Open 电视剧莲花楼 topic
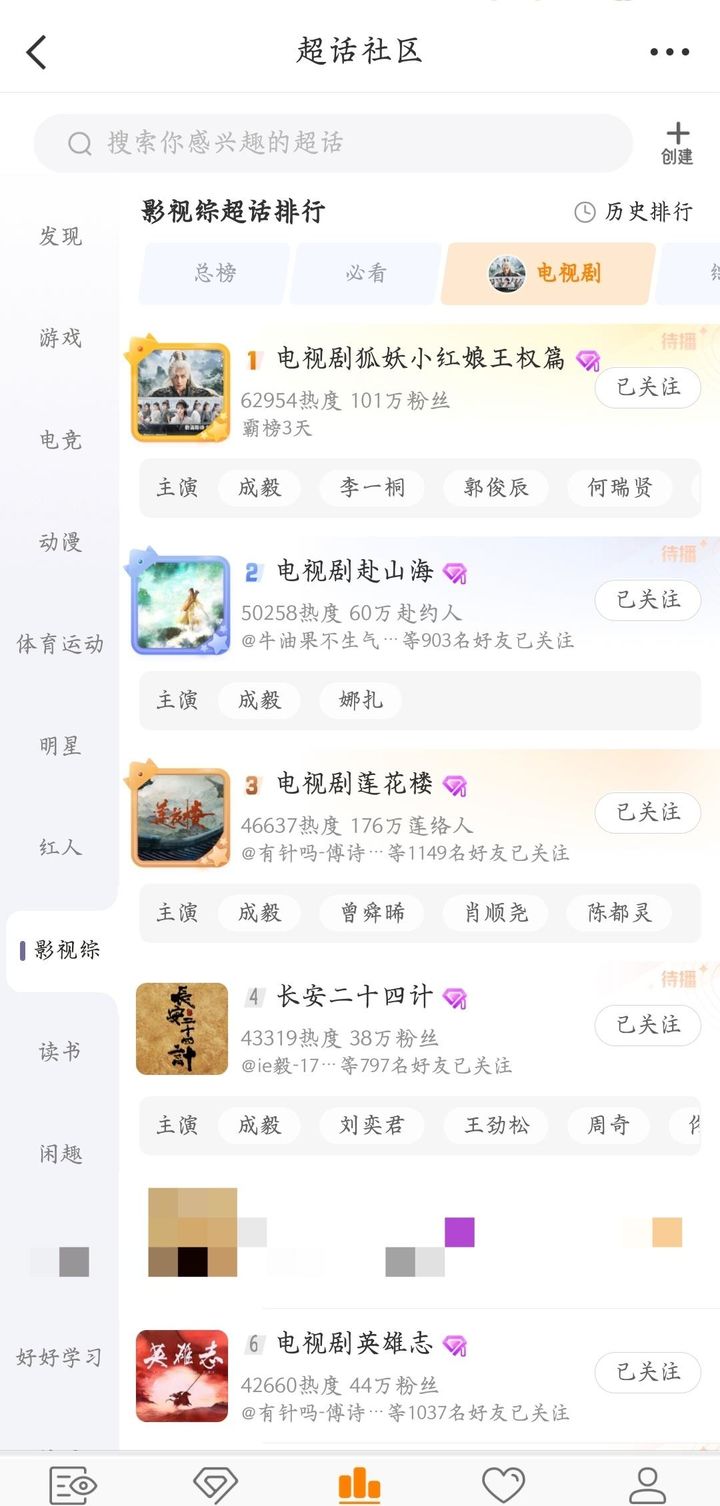Image resolution: width=720 pixels, height=1506 pixels. point(355,785)
